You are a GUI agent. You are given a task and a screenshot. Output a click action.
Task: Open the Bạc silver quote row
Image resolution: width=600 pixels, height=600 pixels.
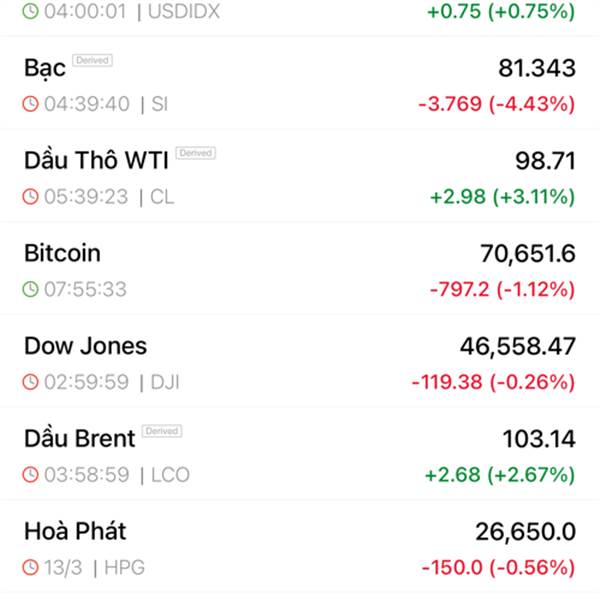[300, 84]
